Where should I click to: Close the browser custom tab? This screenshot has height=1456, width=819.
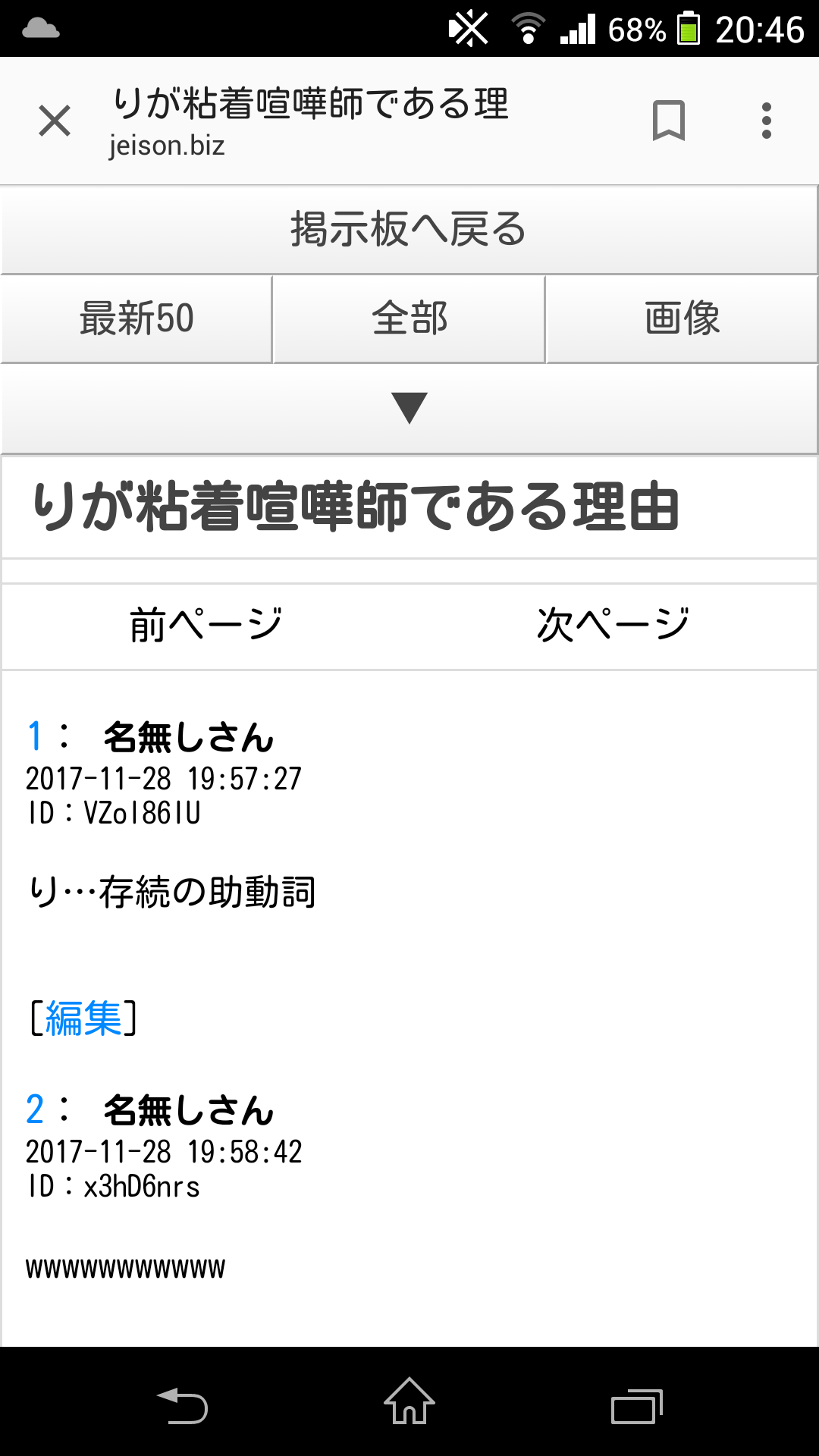(x=55, y=121)
